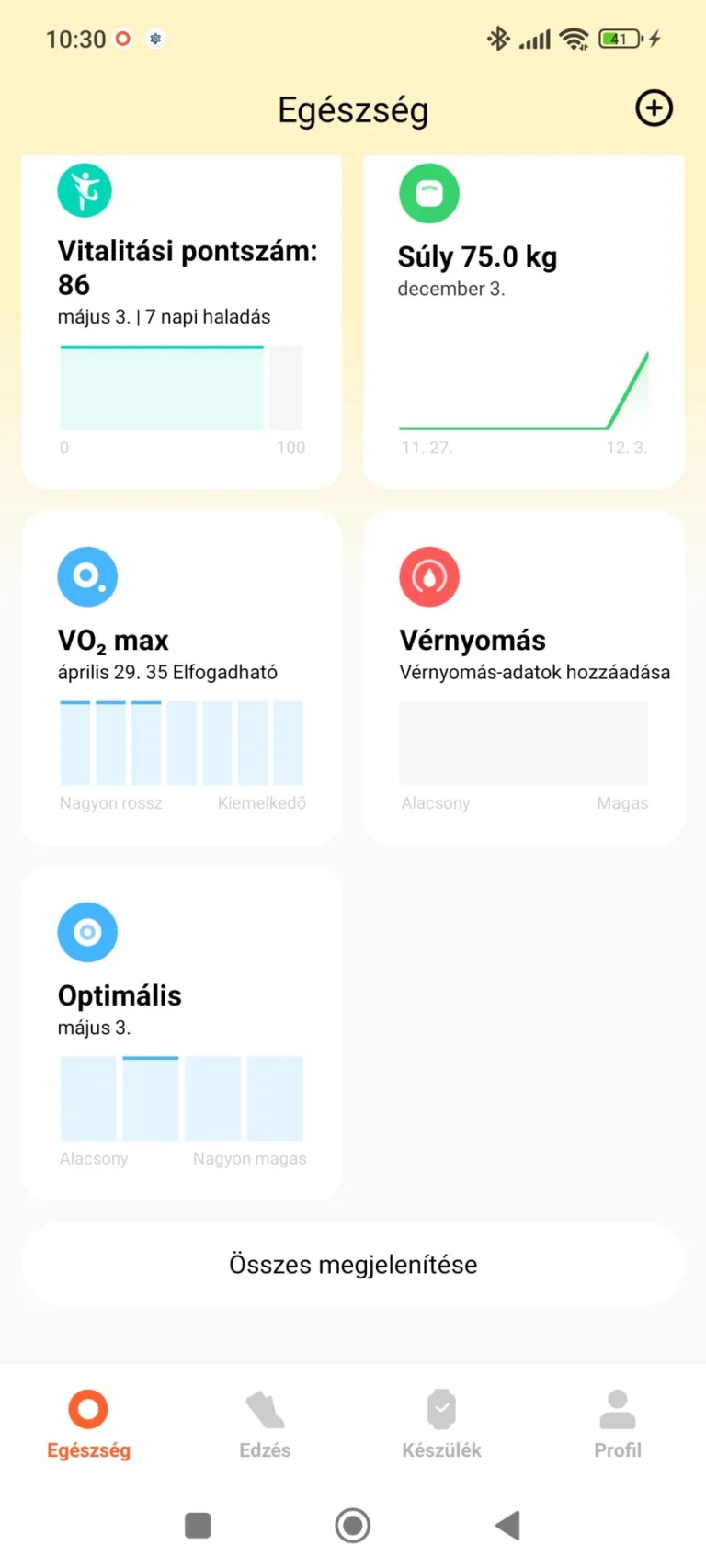This screenshot has width=706, height=1568.
Task: Tap the Vitalitási pontszám progress bar
Action: coord(181,387)
